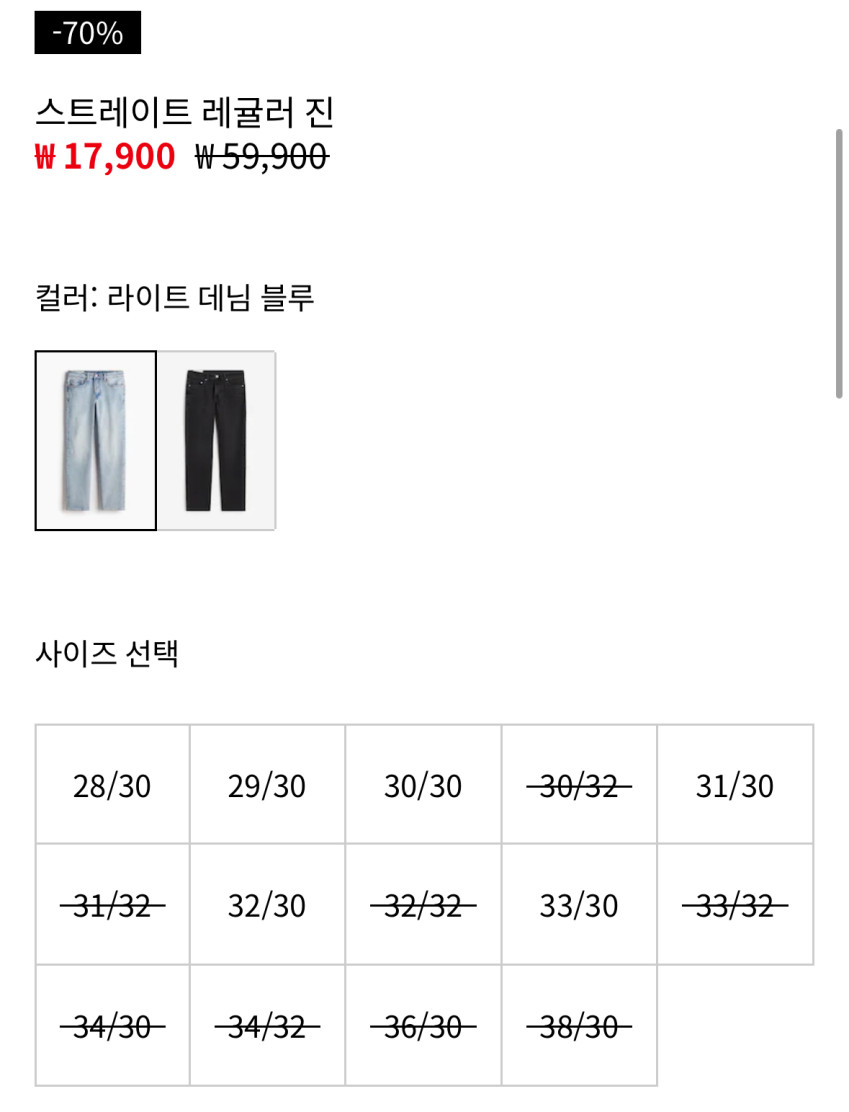Pick size 29/30
849x1112 pixels.
tap(267, 786)
